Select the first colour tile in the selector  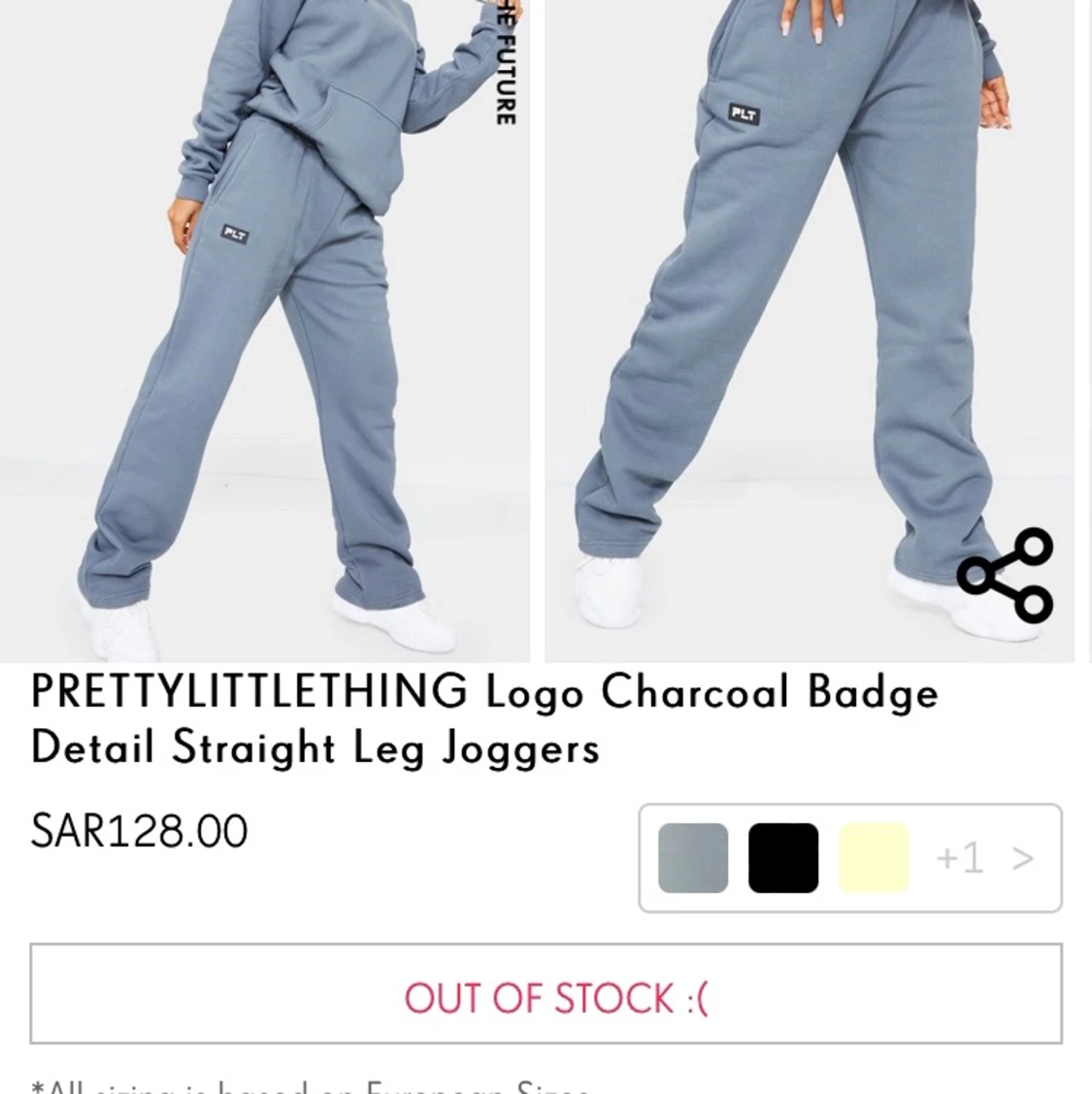click(x=692, y=858)
